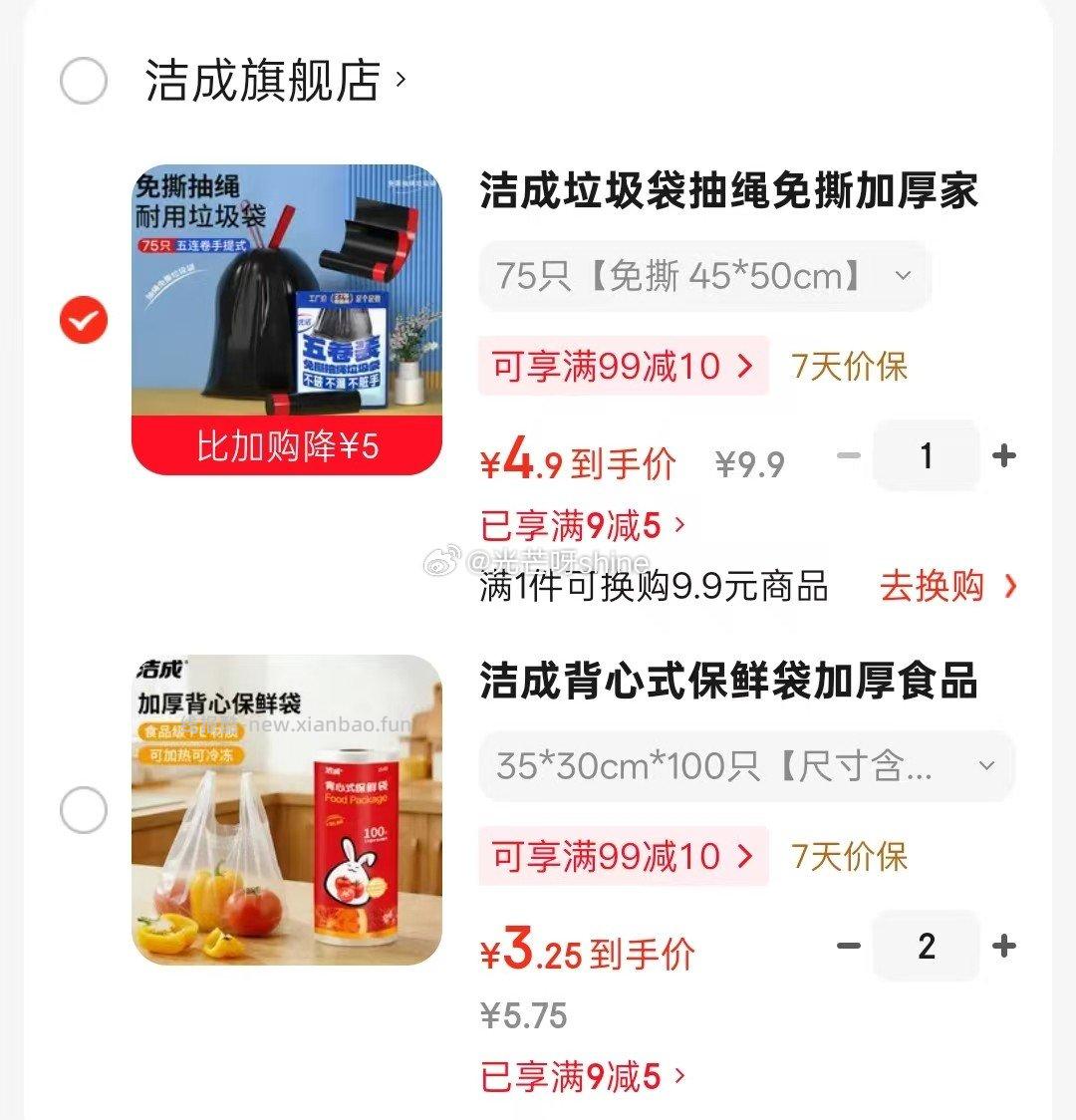
Task: Open the trash bag product image
Action: (286, 319)
